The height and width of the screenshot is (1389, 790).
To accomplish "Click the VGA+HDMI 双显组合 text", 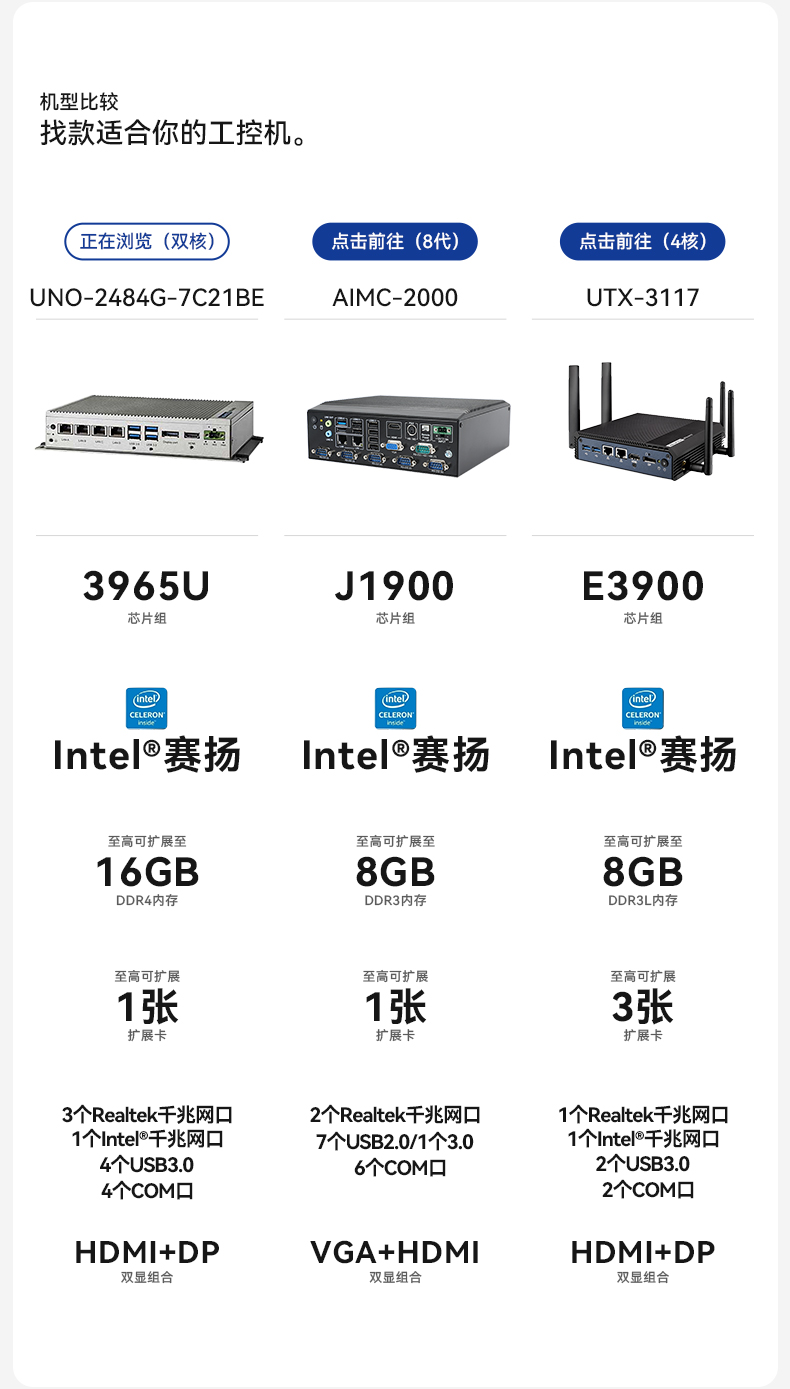I will (395, 1252).
